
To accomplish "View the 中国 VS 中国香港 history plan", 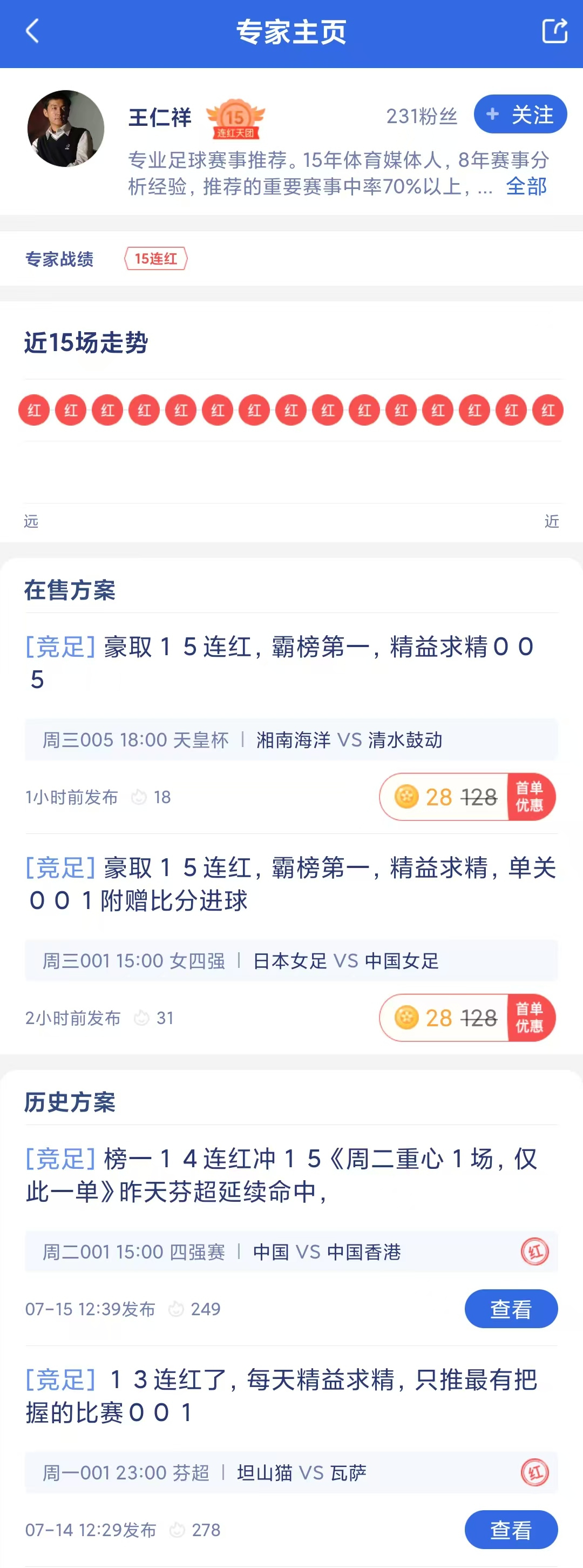I will (x=511, y=1309).
